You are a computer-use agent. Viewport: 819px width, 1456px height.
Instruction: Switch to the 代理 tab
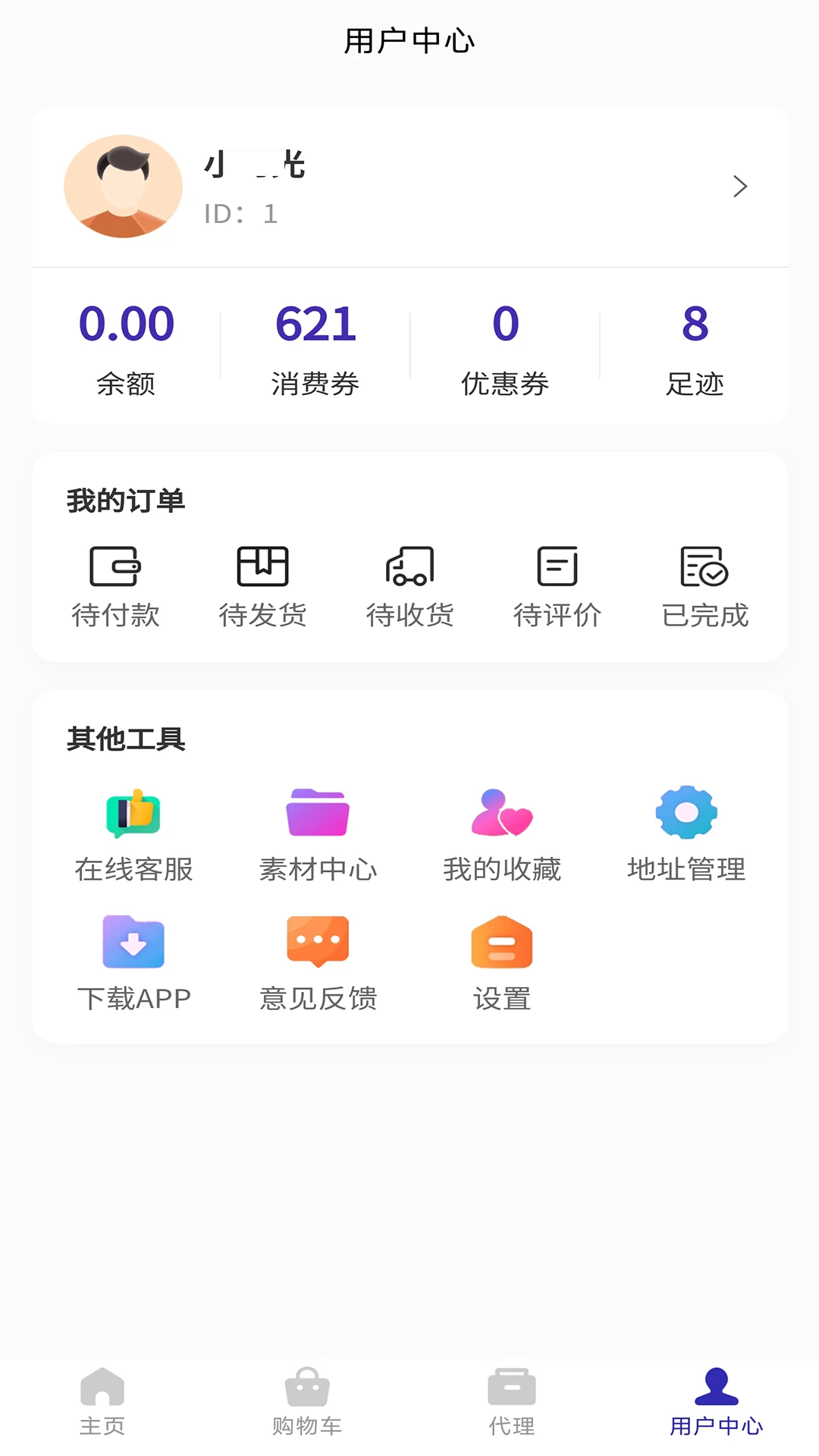(x=512, y=1401)
